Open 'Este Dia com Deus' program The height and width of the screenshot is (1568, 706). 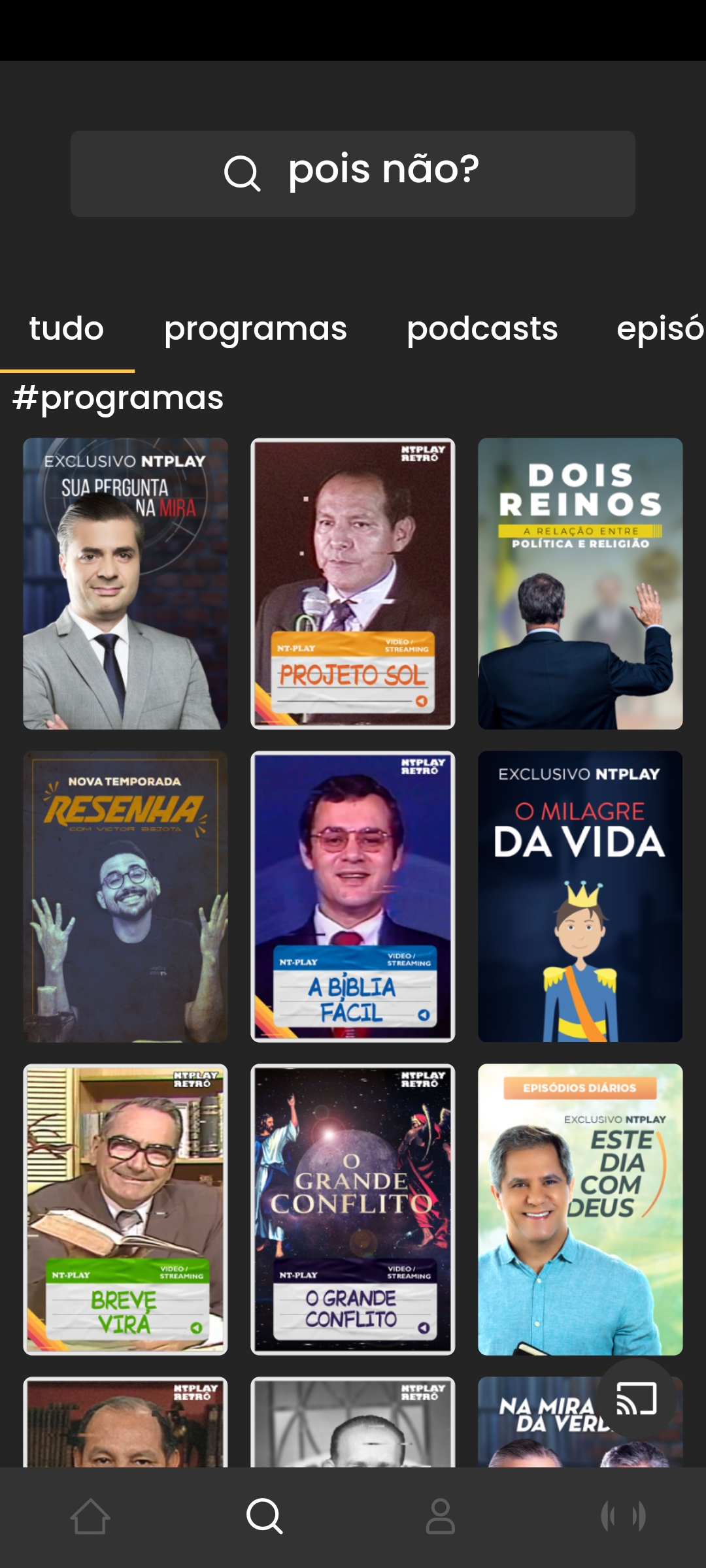pyautogui.click(x=580, y=1209)
